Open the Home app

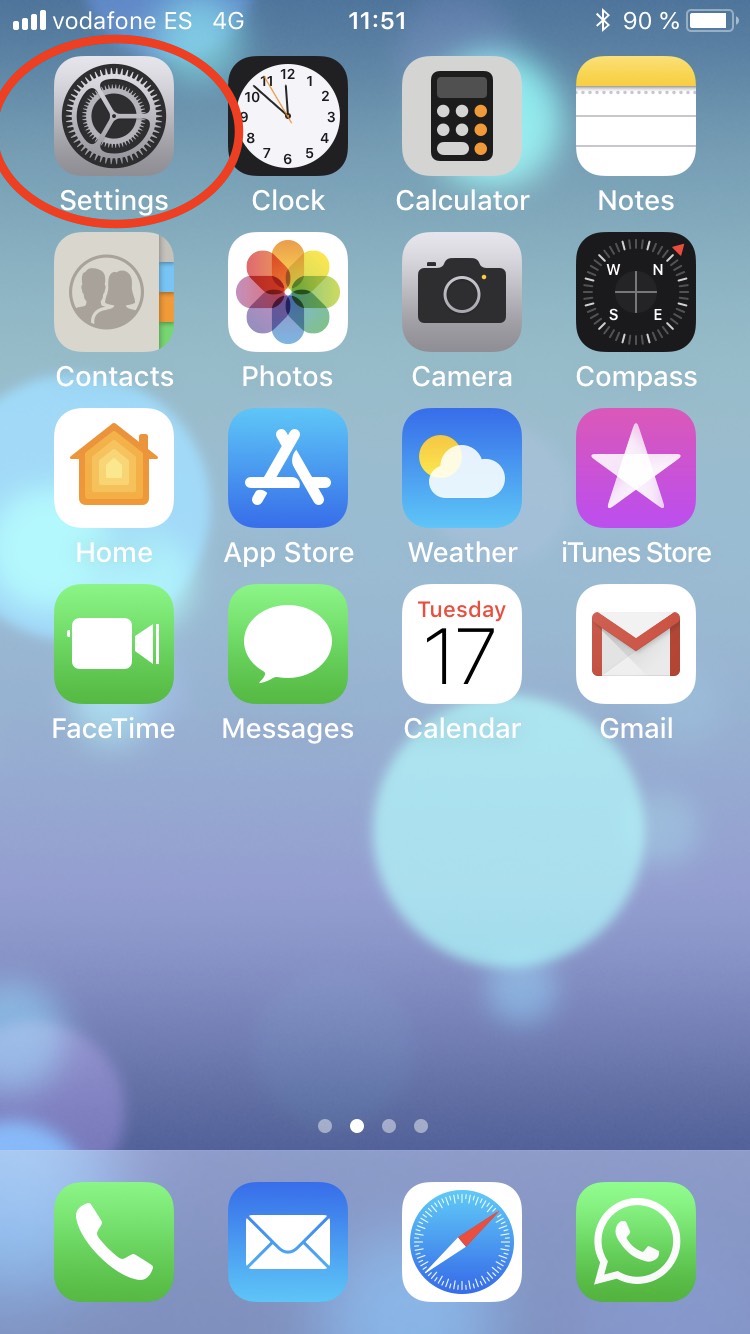pyautogui.click(x=114, y=468)
